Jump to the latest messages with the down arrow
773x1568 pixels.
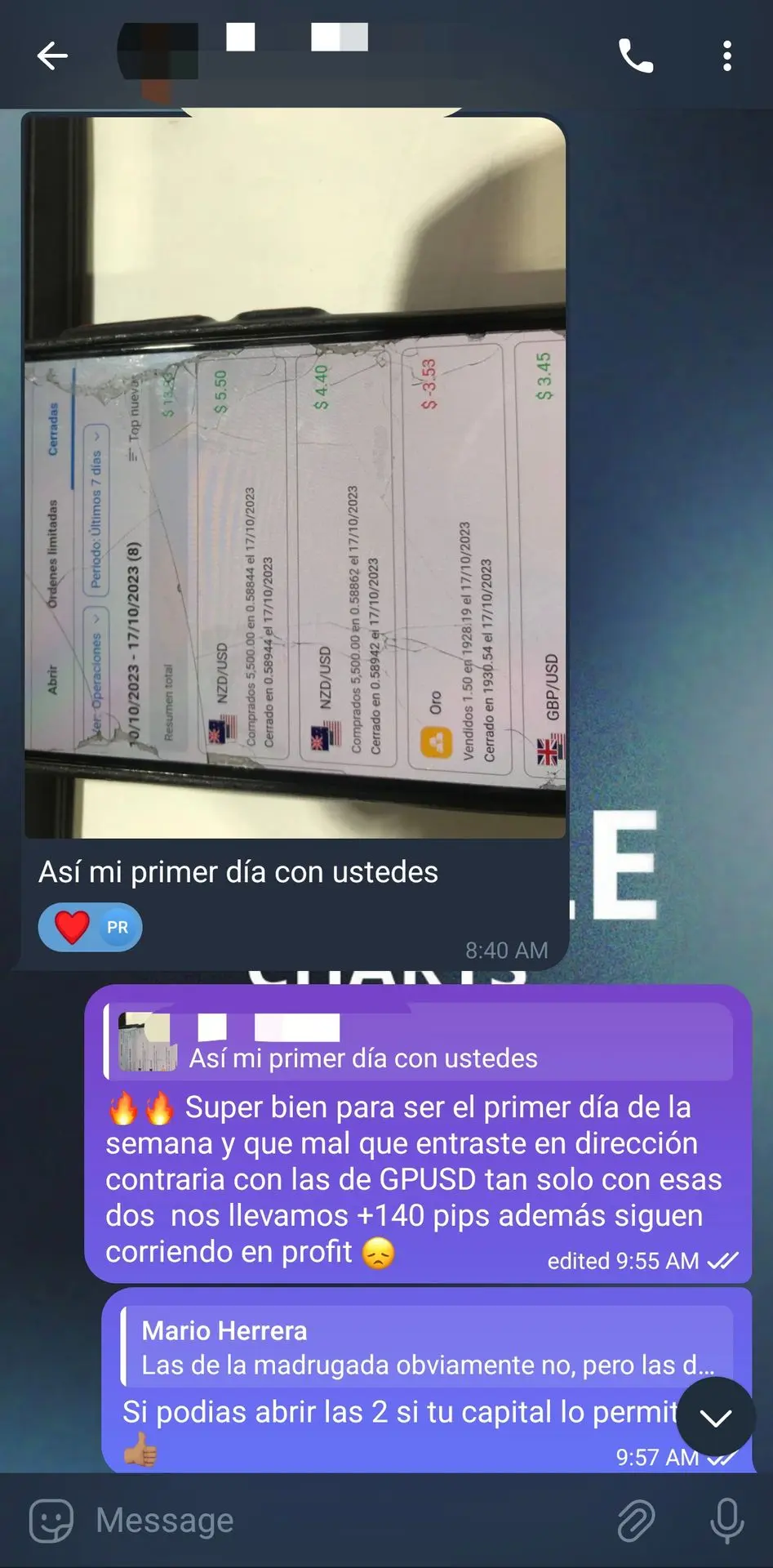coord(716,1418)
